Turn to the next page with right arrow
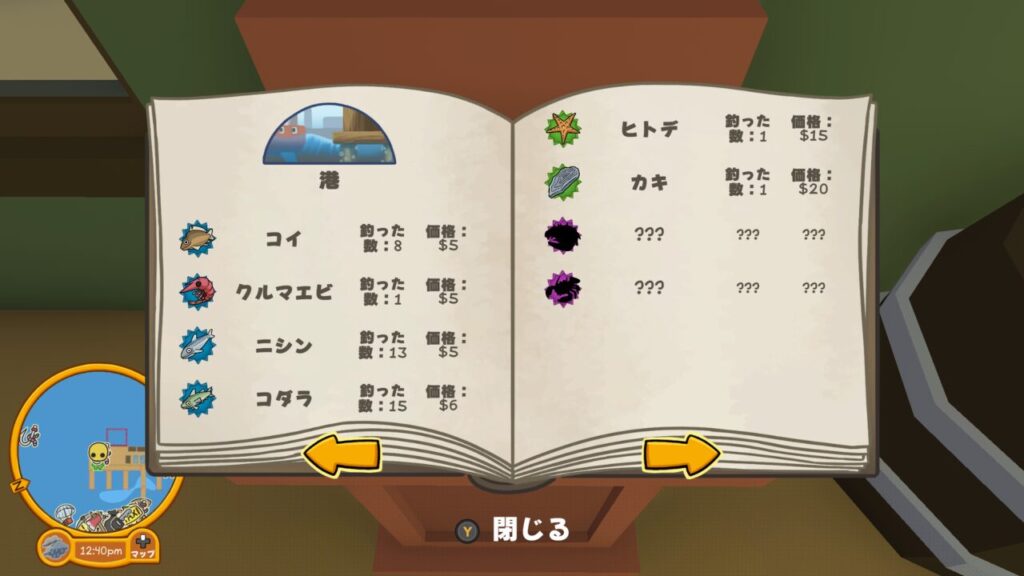 (x=681, y=454)
